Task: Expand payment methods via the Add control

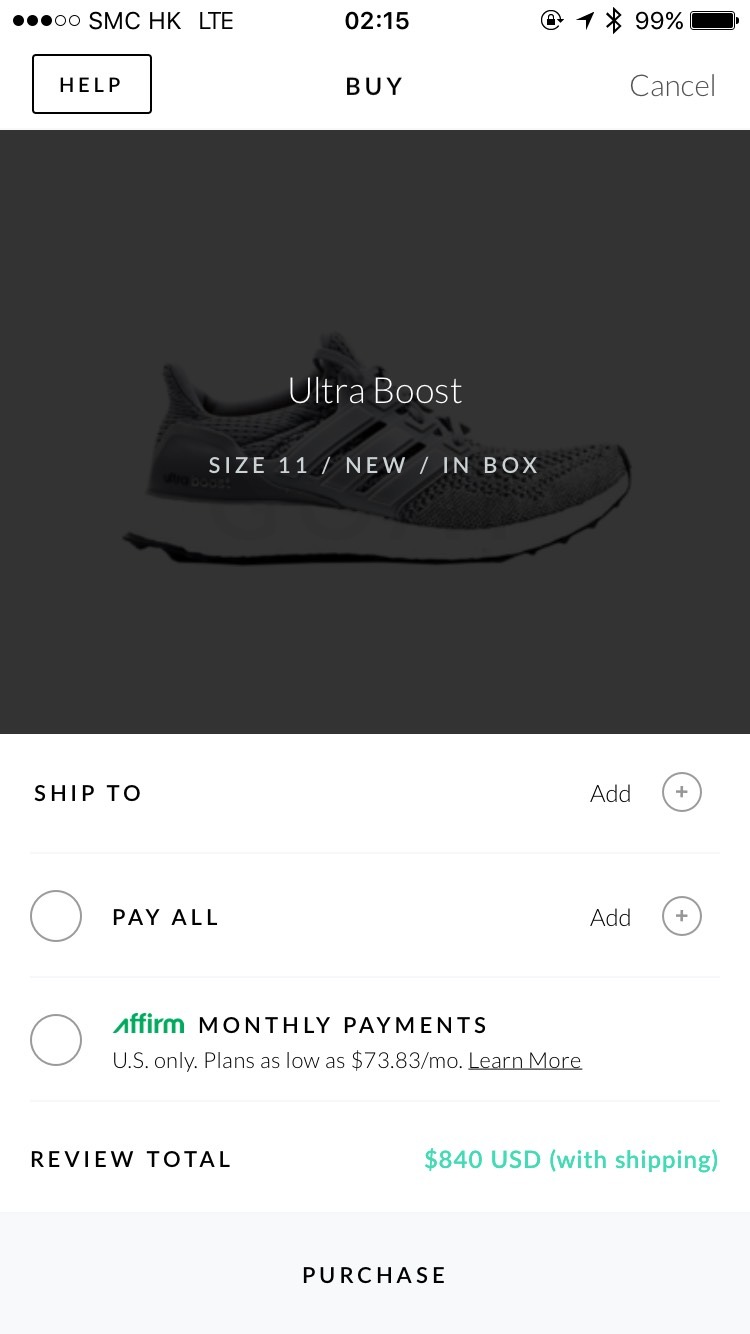Action: 610,916
